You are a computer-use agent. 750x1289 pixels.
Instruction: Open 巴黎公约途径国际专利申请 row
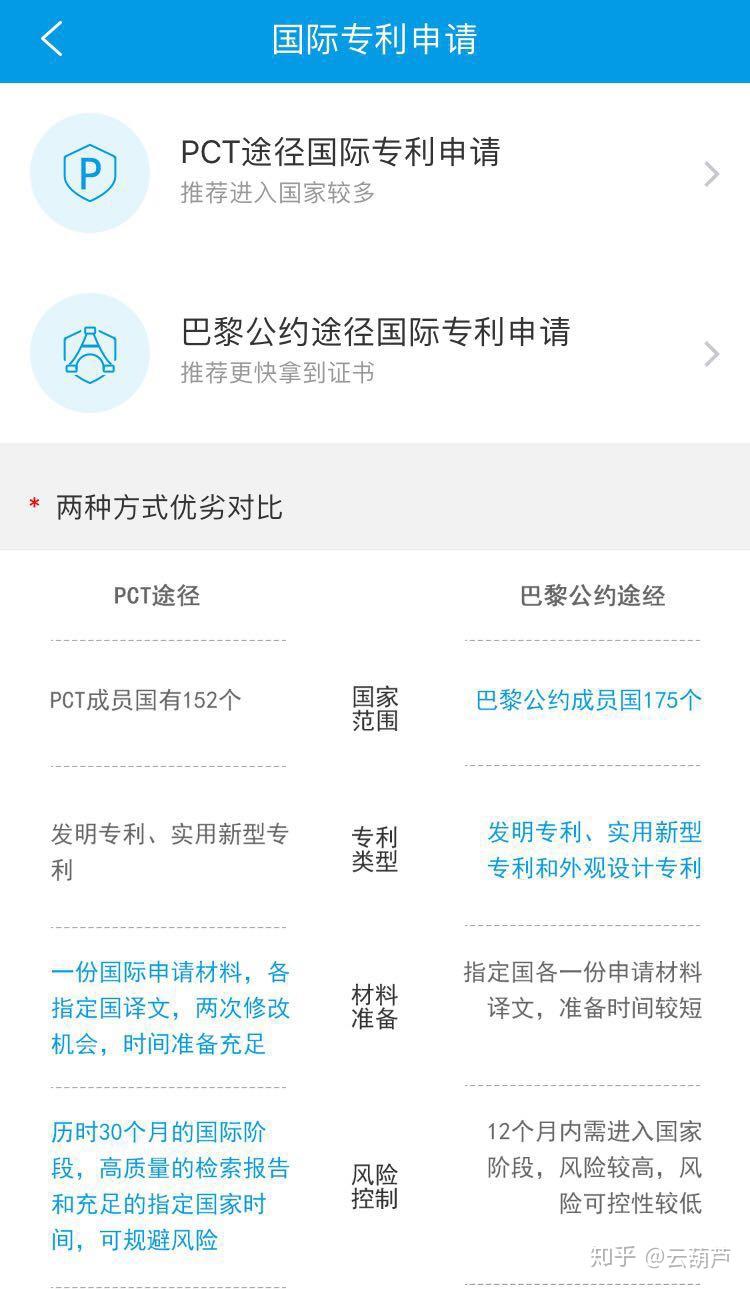375,352
